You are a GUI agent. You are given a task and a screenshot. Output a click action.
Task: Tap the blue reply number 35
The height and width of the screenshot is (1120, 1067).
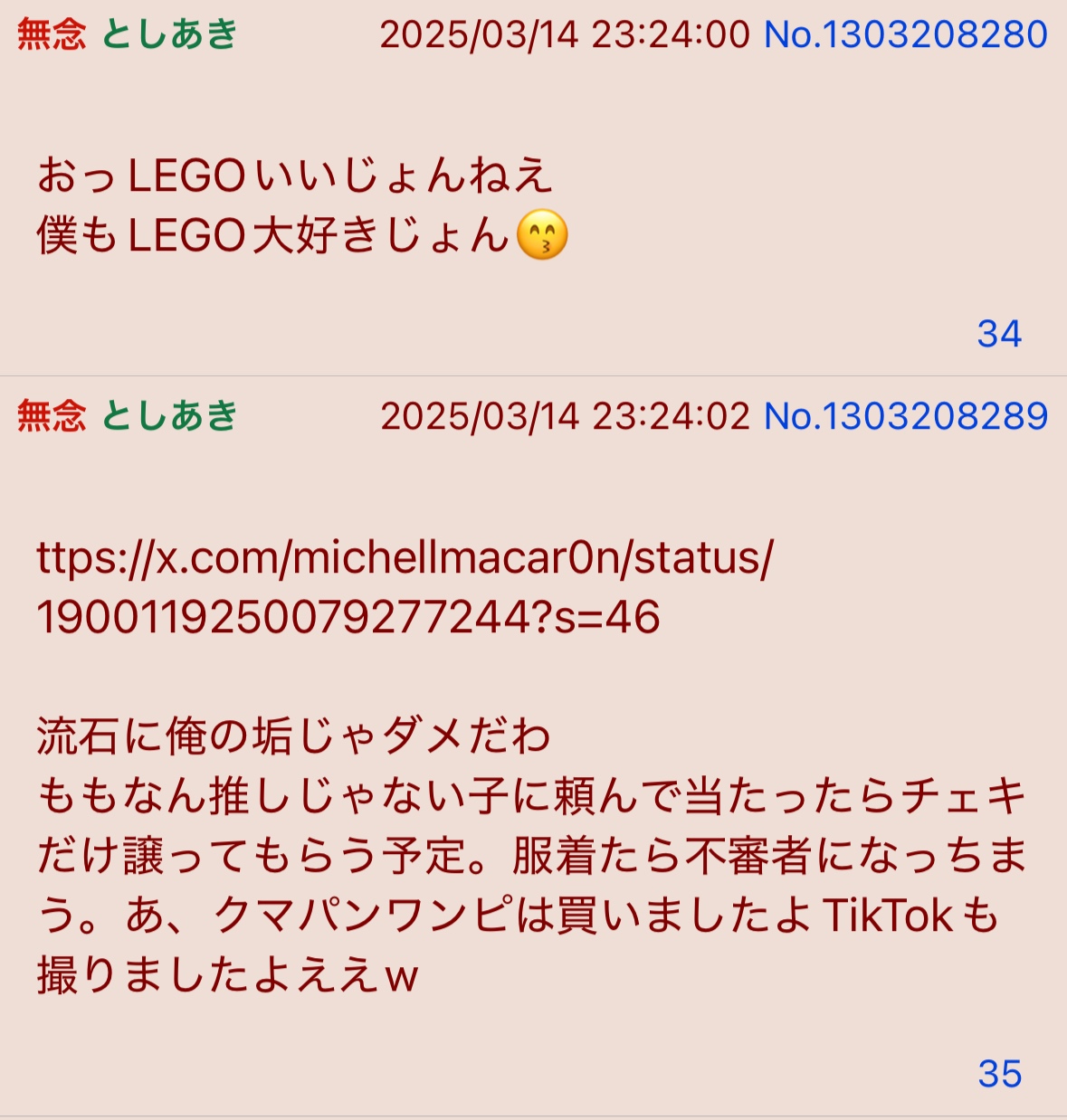click(x=999, y=1074)
